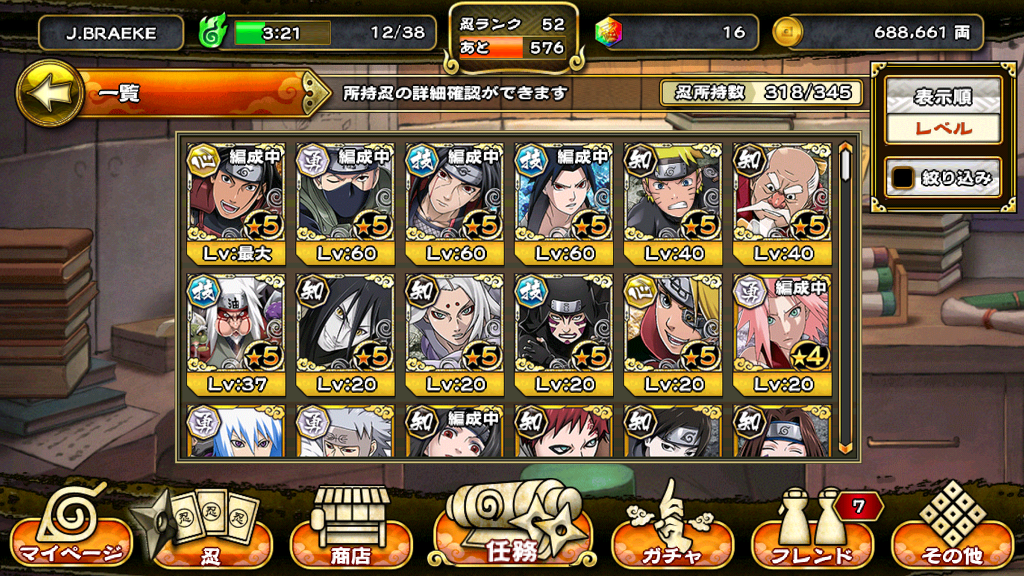This screenshot has height=576, width=1024.
Task: Open the 4-star Lv:20 pink-haired ninja card
Action: (x=783, y=335)
